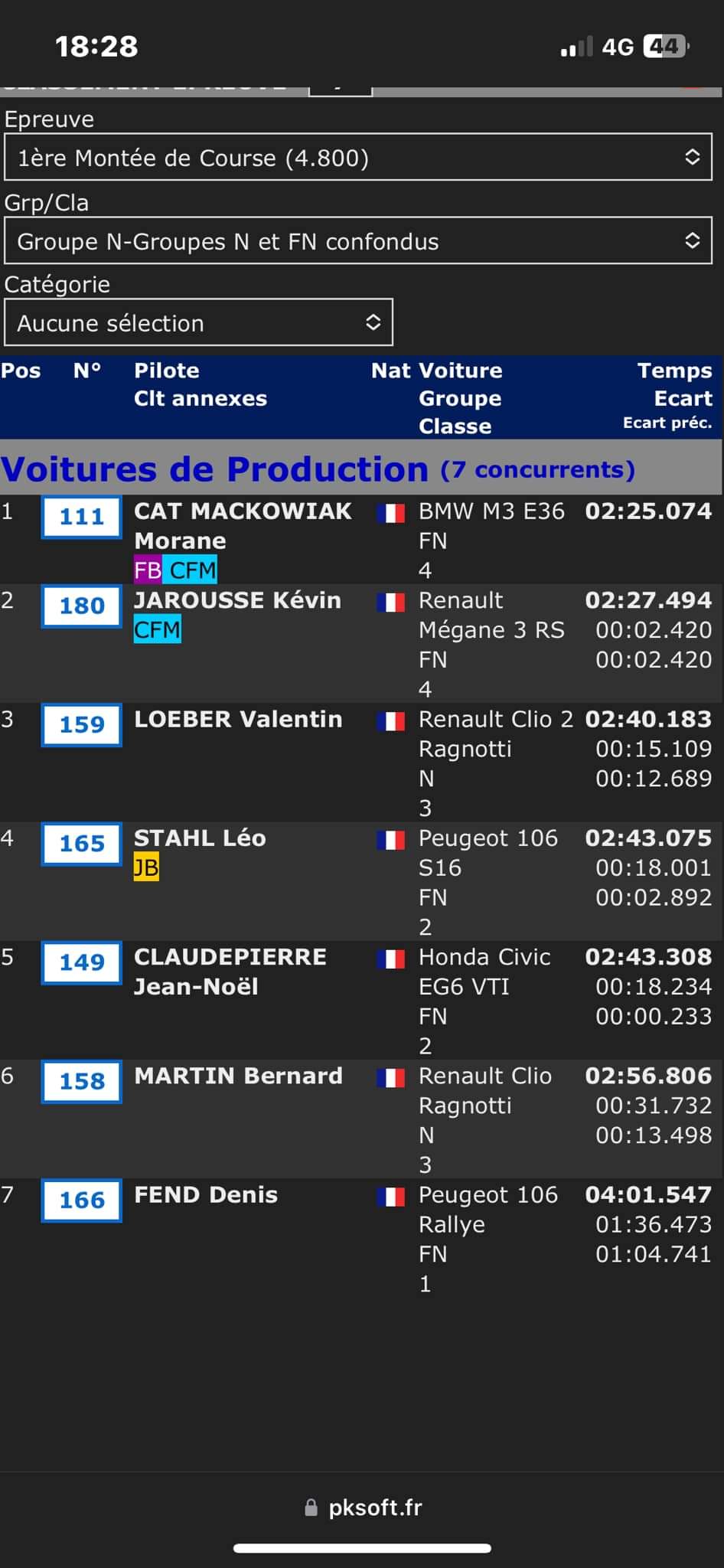Open competitor number 165
Screen dimensions: 724x1568
(x=81, y=843)
